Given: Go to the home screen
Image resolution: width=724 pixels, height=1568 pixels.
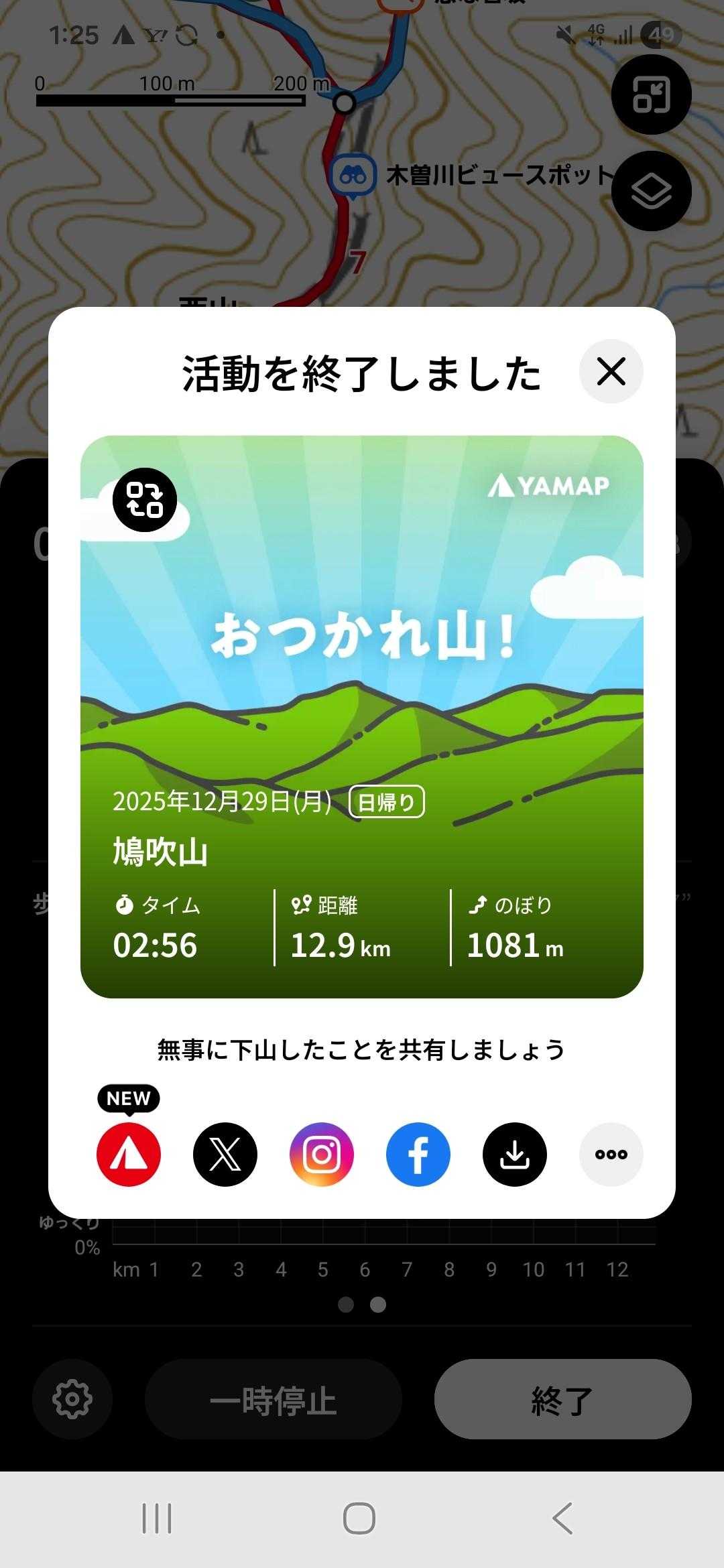Looking at the screenshot, I should pos(359,1518).
